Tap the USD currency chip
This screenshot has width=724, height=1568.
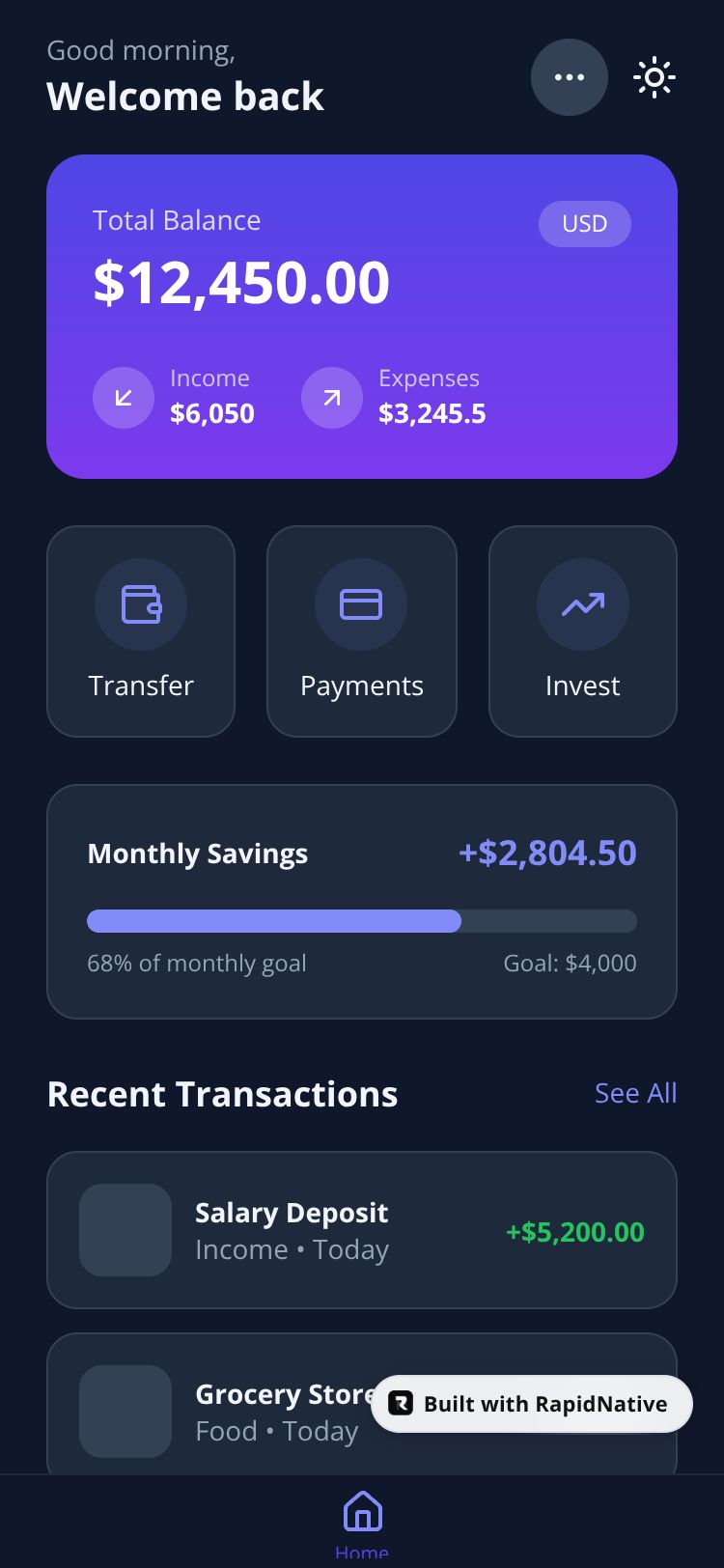(584, 224)
